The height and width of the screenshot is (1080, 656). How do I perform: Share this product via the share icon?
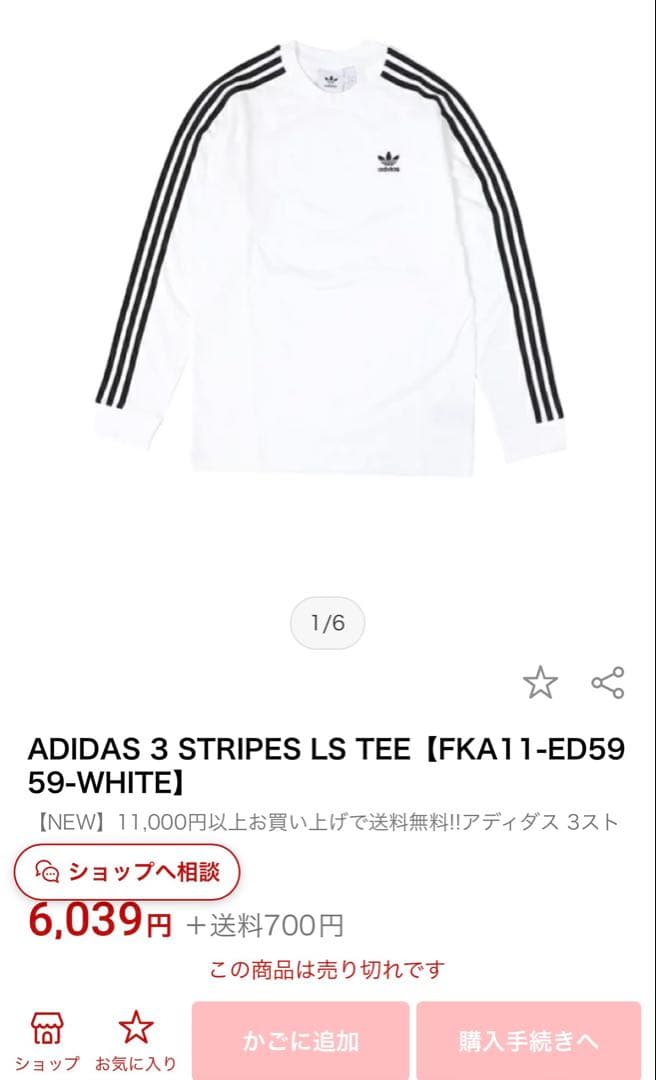(x=608, y=683)
